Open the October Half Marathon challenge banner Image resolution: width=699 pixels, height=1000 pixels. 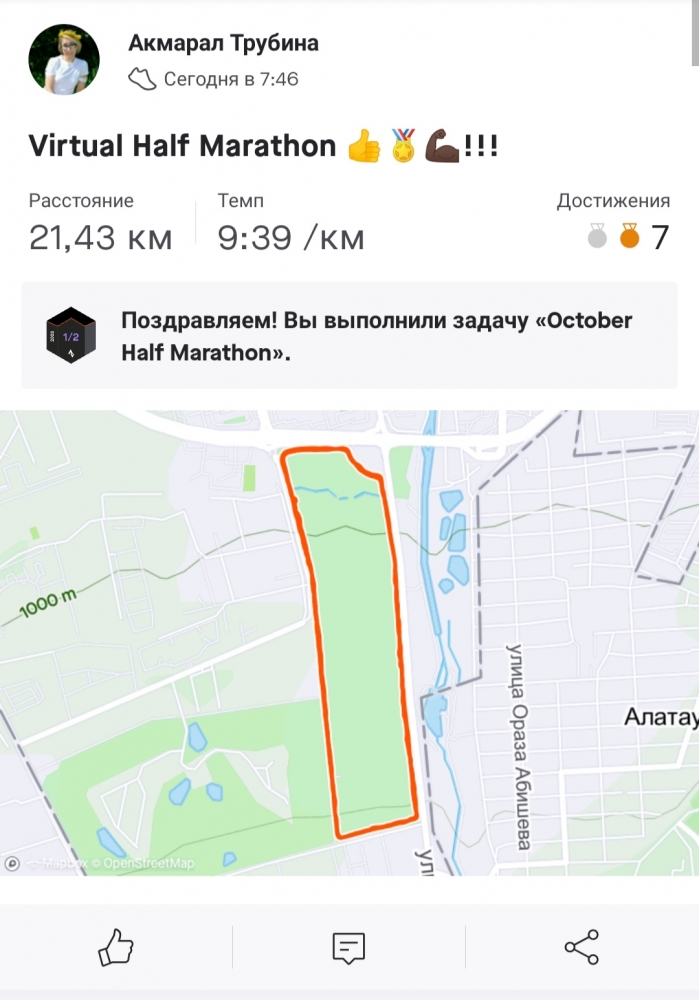click(x=349, y=336)
